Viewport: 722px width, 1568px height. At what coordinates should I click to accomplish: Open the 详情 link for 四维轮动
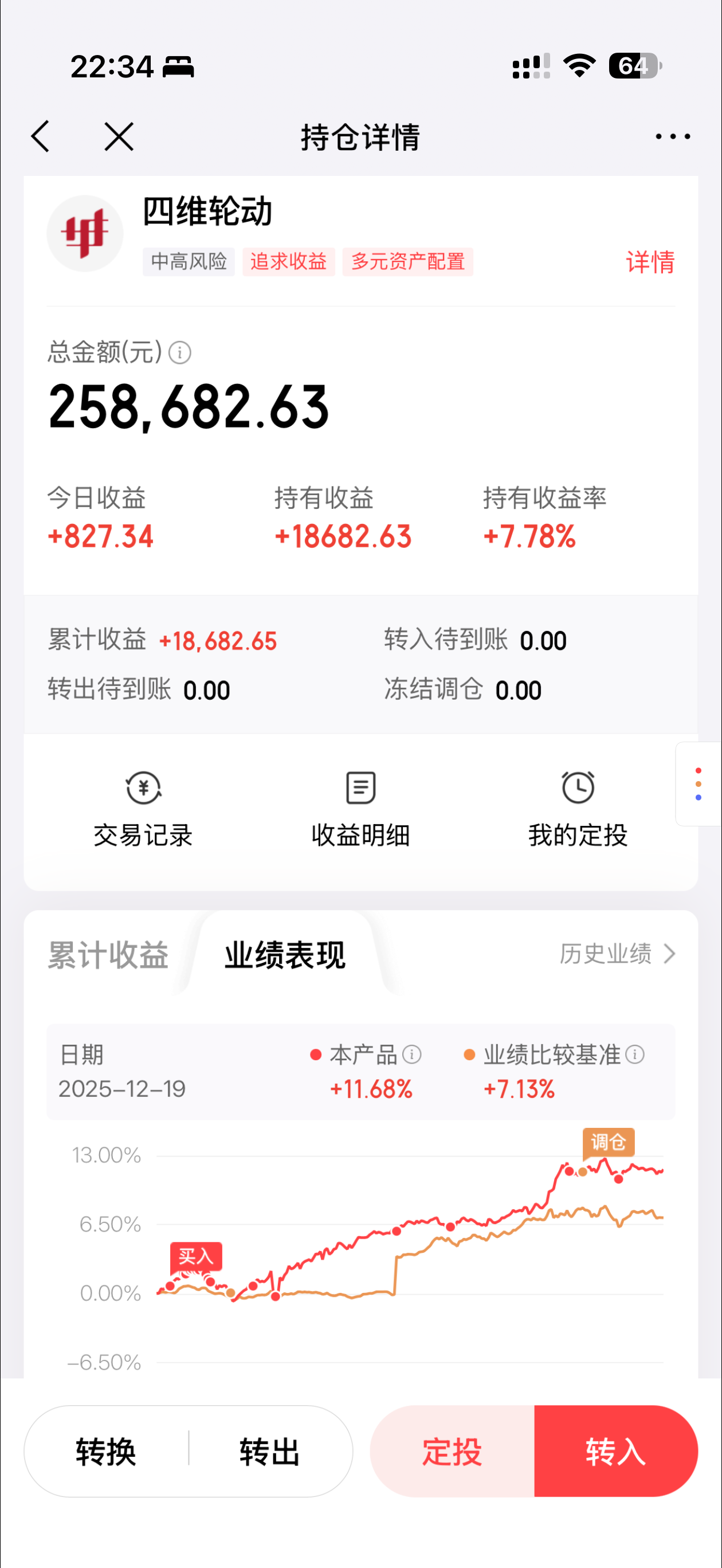click(x=650, y=262)
